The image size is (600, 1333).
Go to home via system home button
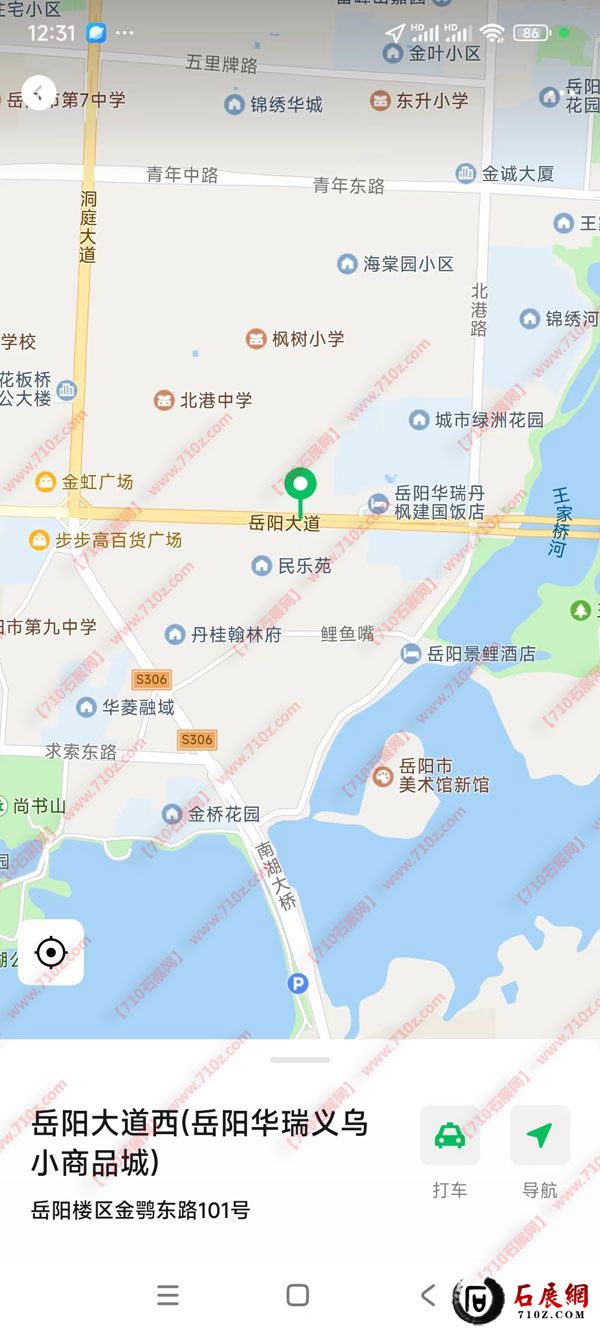(x=297, y=1295)
